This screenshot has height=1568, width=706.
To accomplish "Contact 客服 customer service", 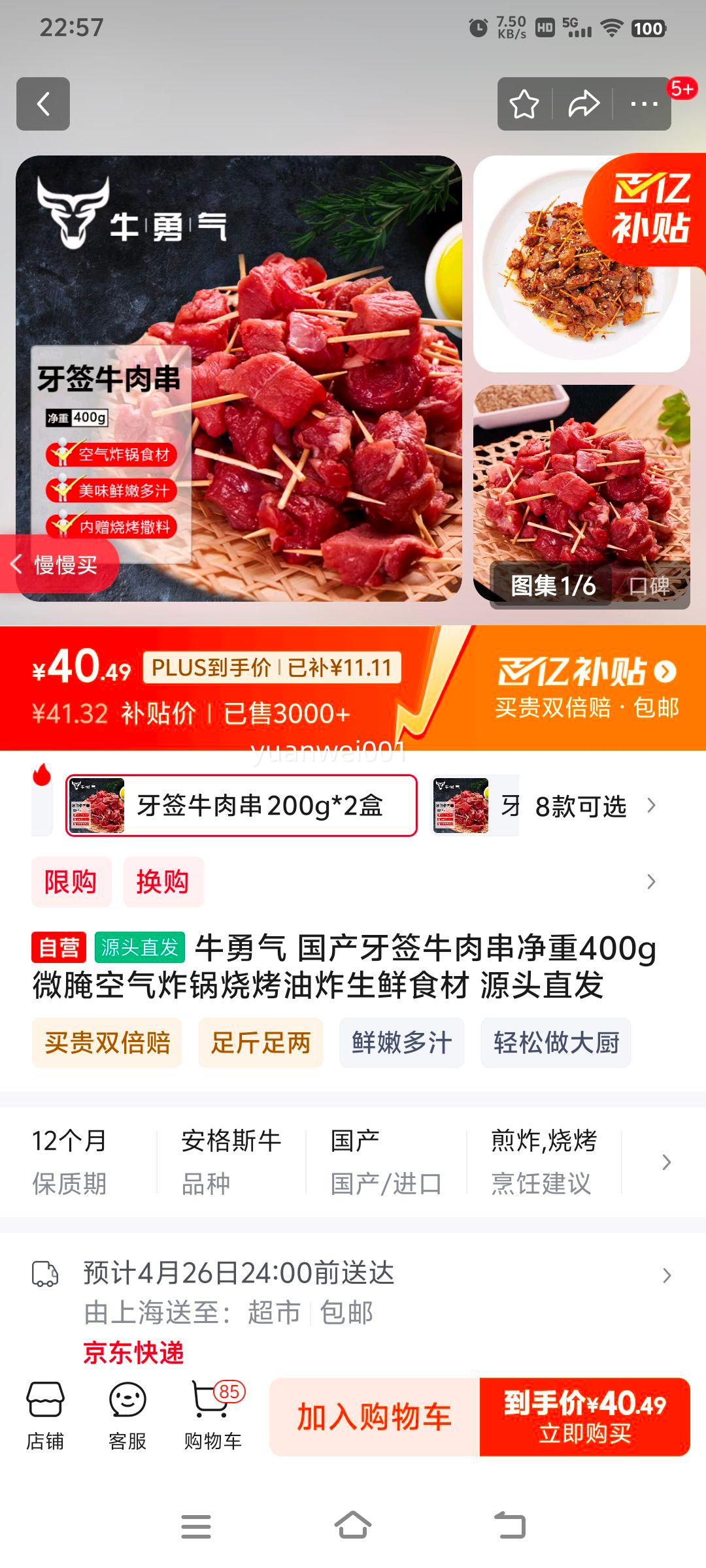I will click(127, 1416).
